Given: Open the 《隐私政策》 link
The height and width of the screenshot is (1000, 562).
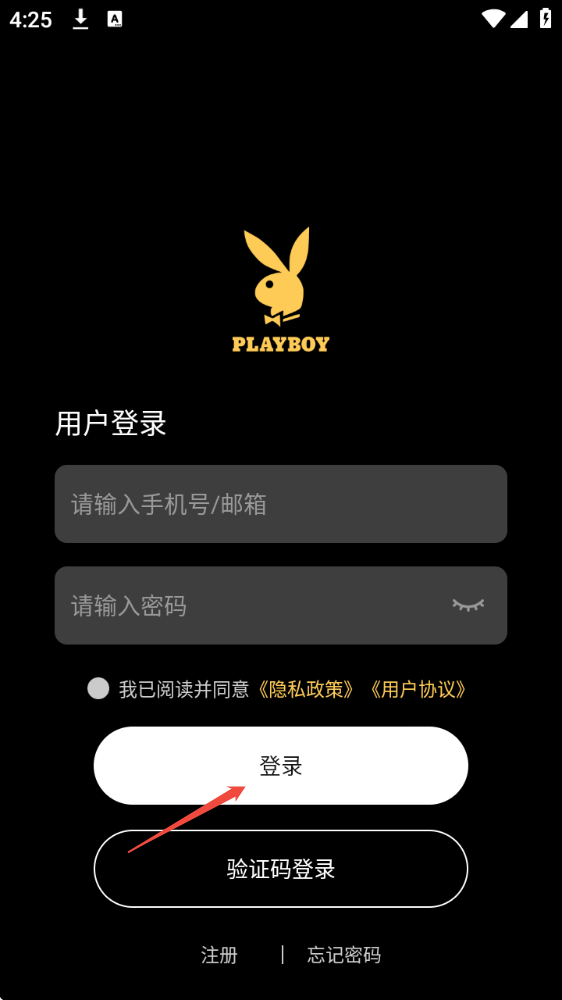Looking at the screenshot, I should (x=306, y=689).
